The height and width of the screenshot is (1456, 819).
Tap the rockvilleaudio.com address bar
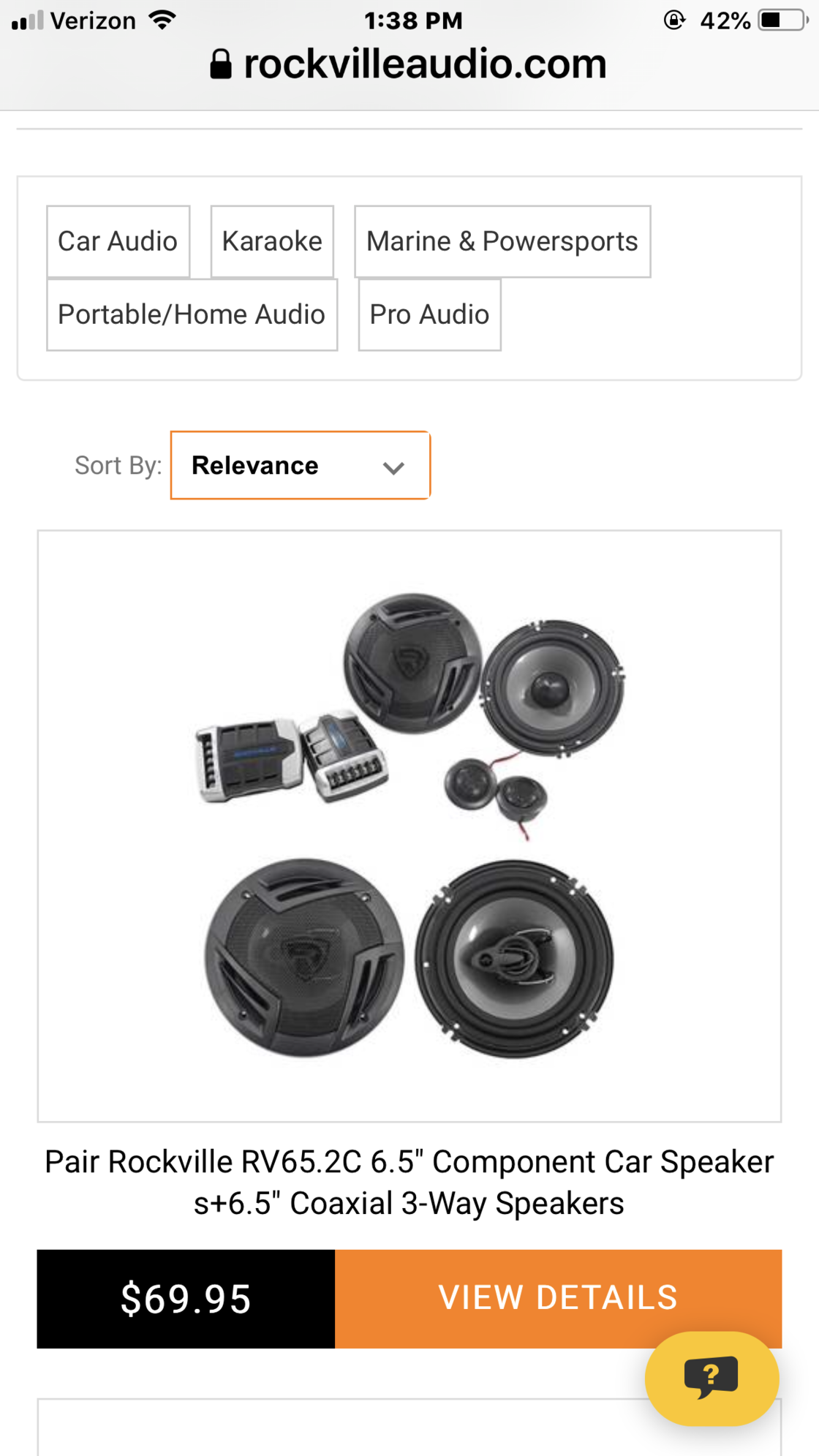click(x=409, y=64)
